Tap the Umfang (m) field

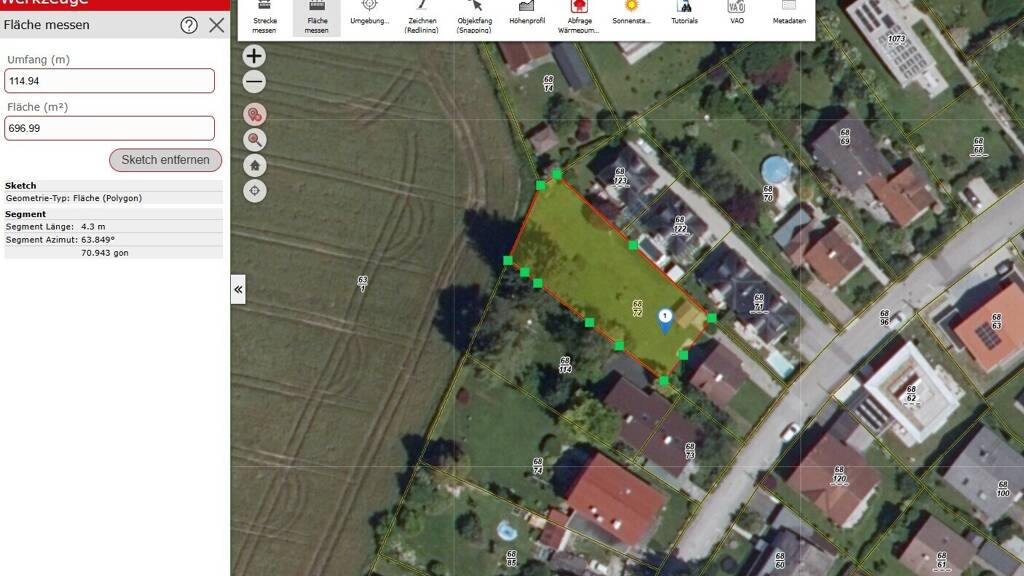coord(109,81)
